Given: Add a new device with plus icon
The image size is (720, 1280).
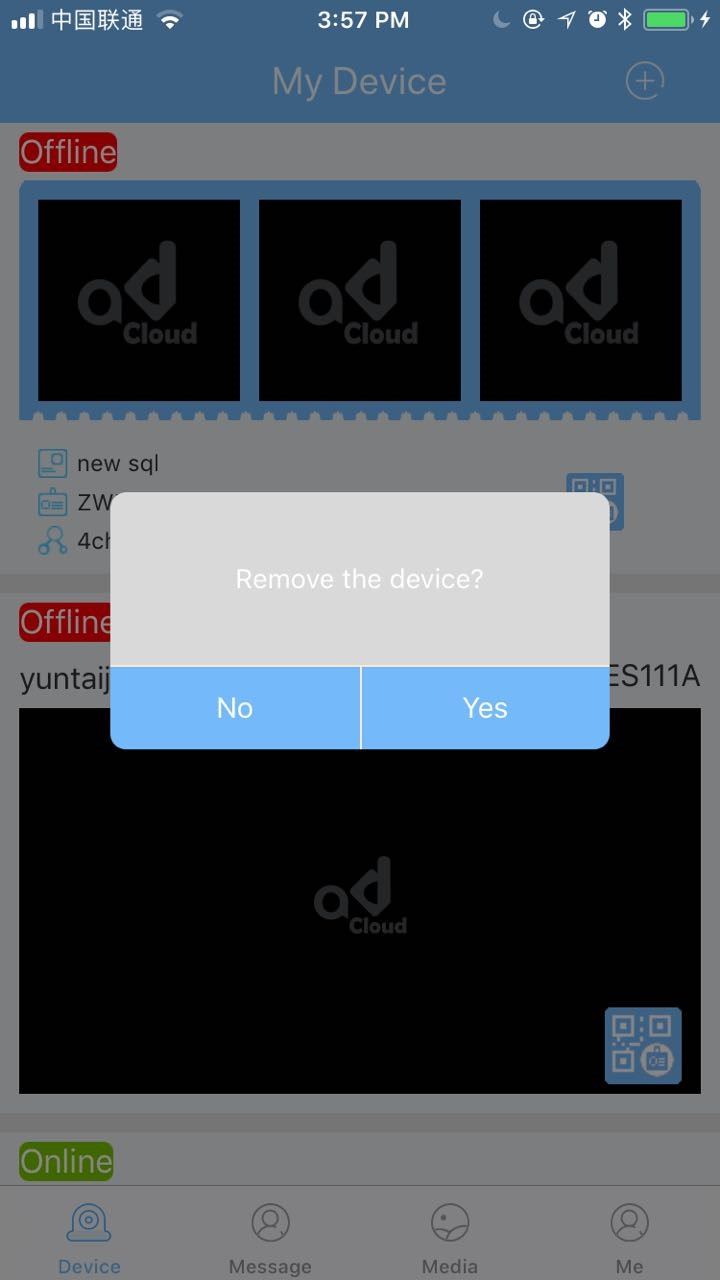Looking at the screenshot, I should click(645, 81).
